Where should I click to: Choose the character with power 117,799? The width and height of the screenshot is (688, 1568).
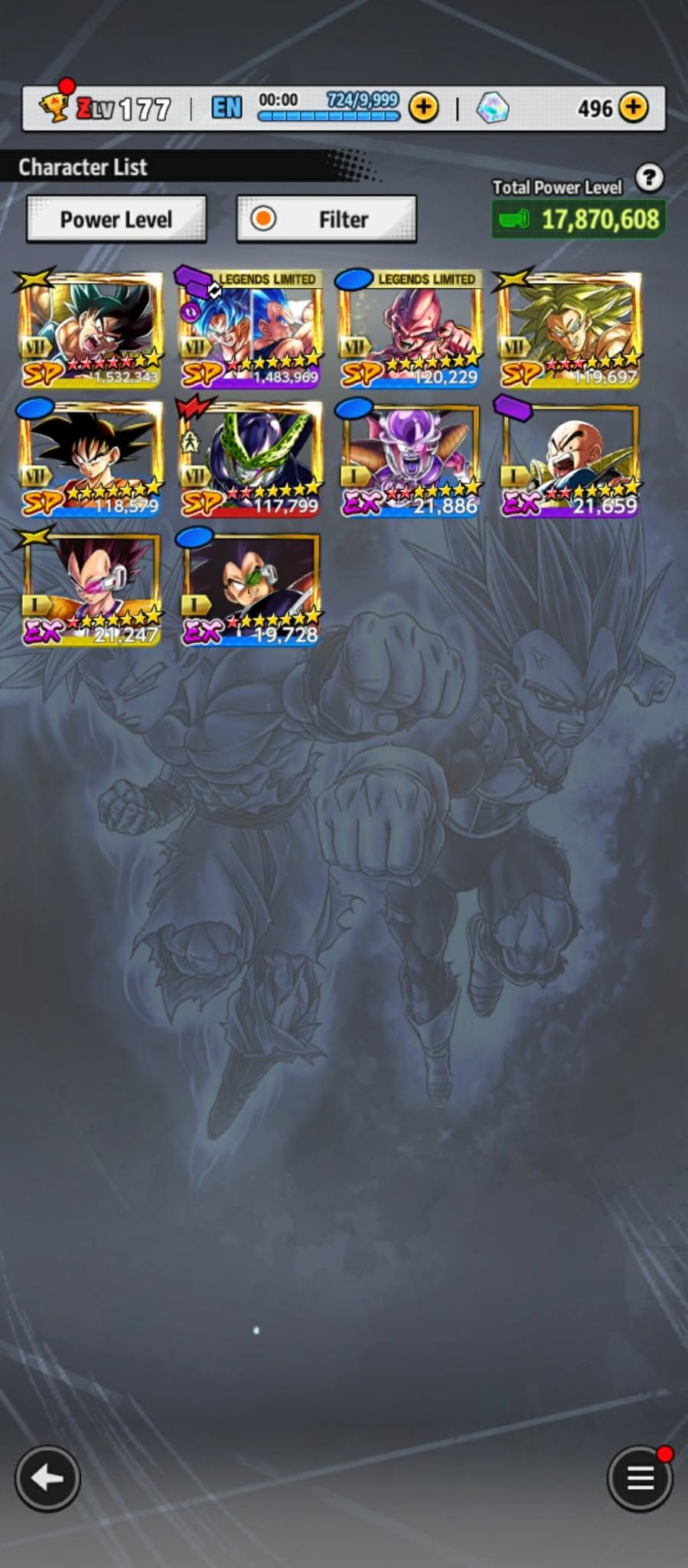[250, 458]
